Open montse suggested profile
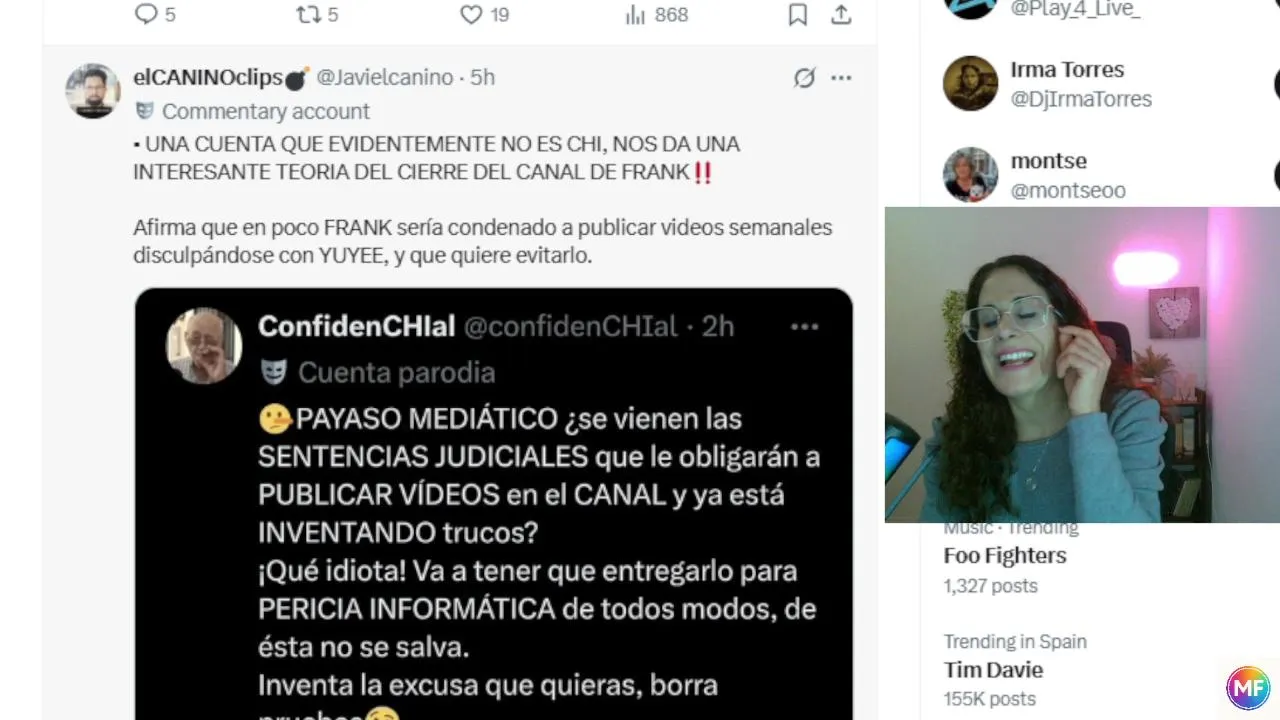 (1048, 161)
